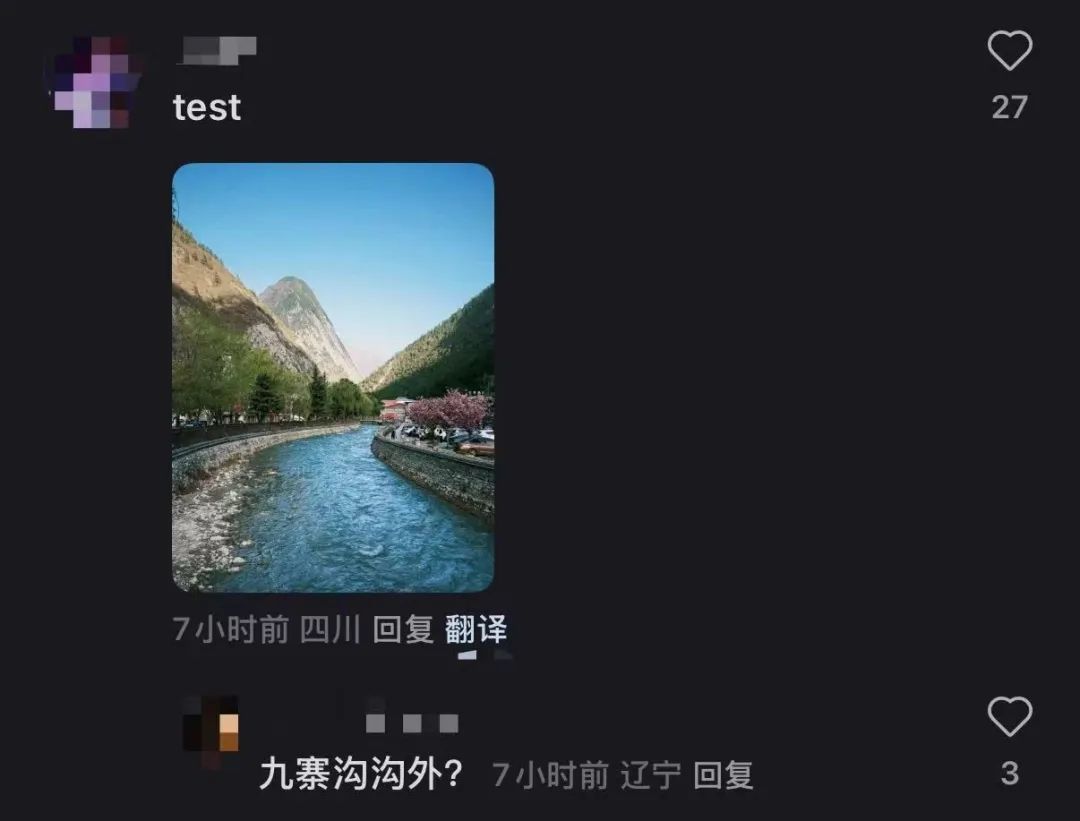1080x821 pixels.
Task: Open the "test" commenter's avatar
Action: [93, 83]
